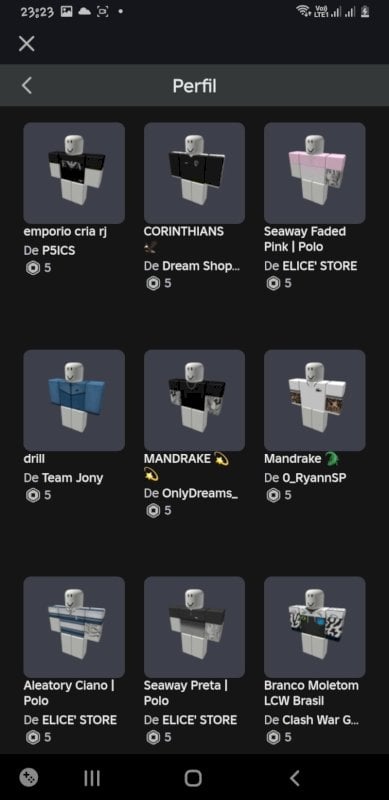Image resolution: width=389 pixels, height=800 pixels.
Task: Open Branco Moletom LCW Brasil item
Action: pos(314,627)
